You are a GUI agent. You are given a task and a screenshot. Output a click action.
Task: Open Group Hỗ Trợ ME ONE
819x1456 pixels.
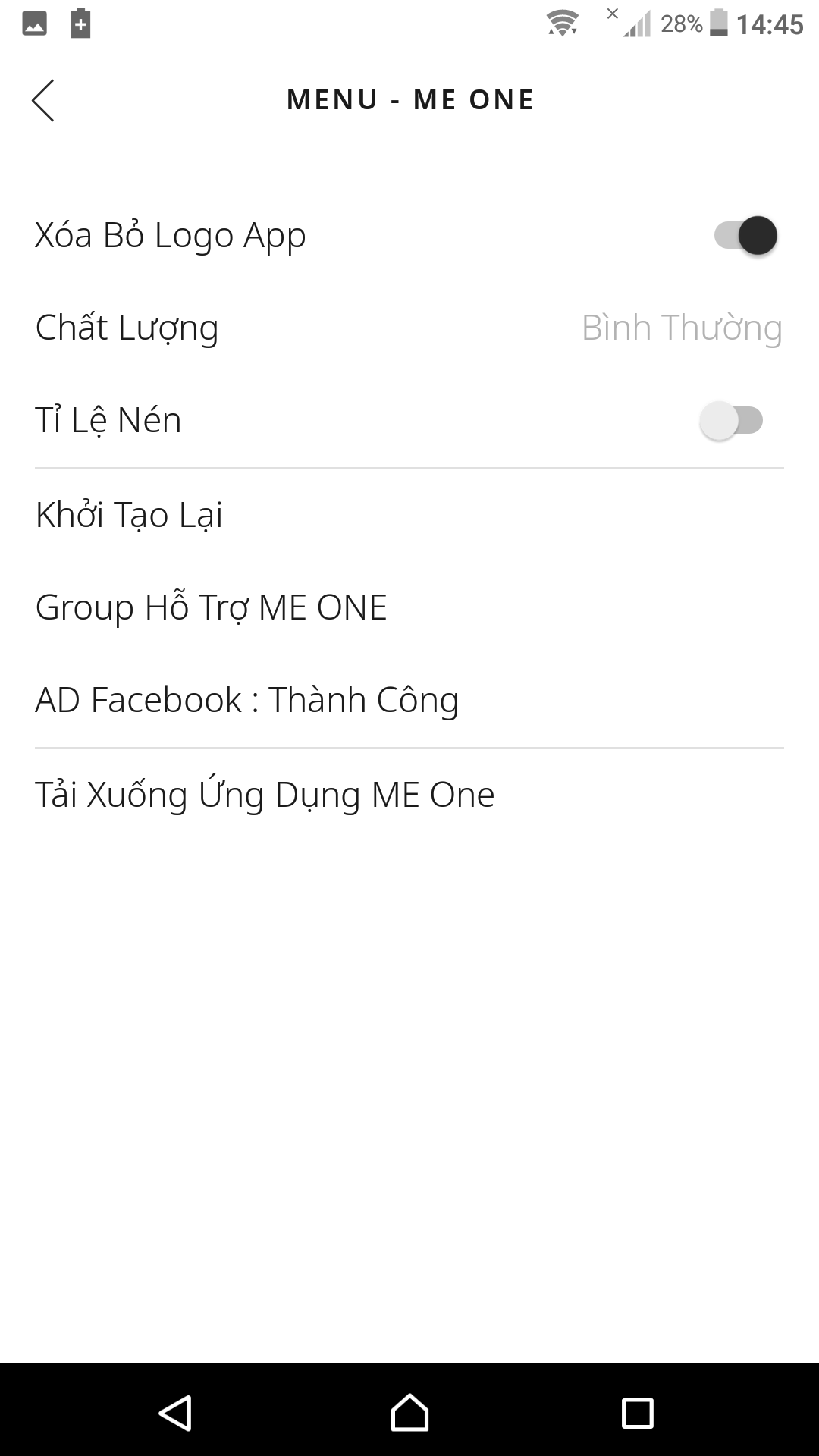[x=212, y=607]
